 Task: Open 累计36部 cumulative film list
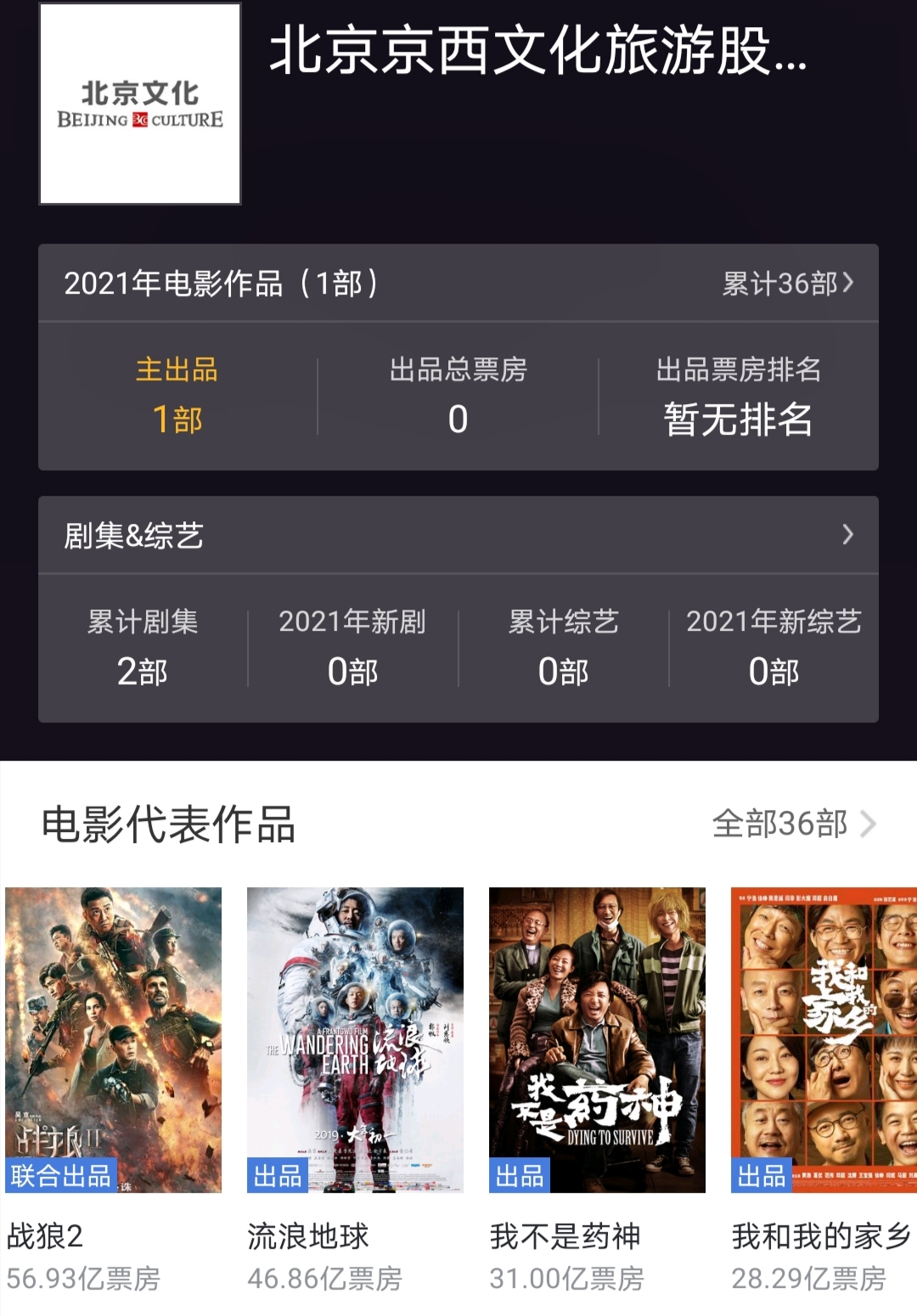click(790, 285)
